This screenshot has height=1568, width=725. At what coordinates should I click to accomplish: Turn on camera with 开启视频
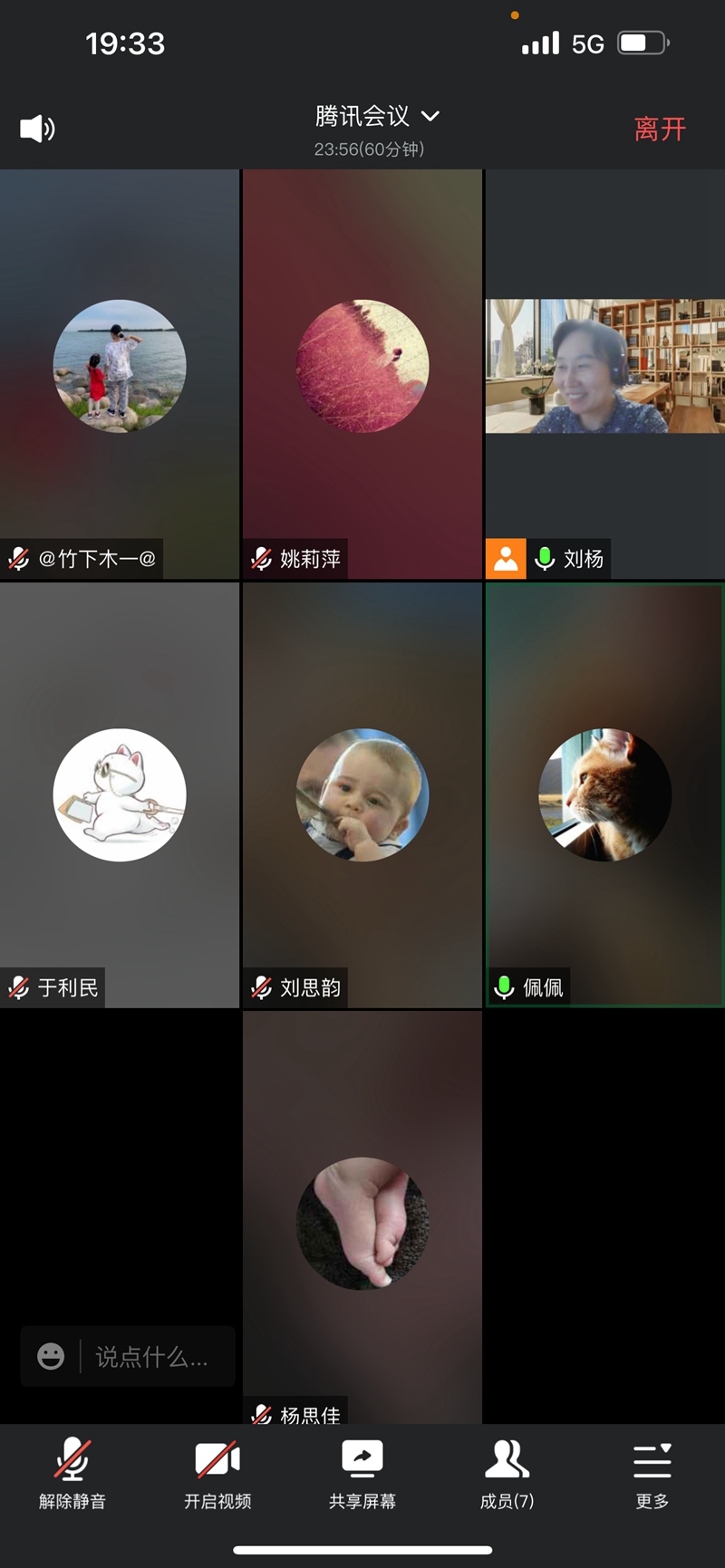(x=217, y=1473)
